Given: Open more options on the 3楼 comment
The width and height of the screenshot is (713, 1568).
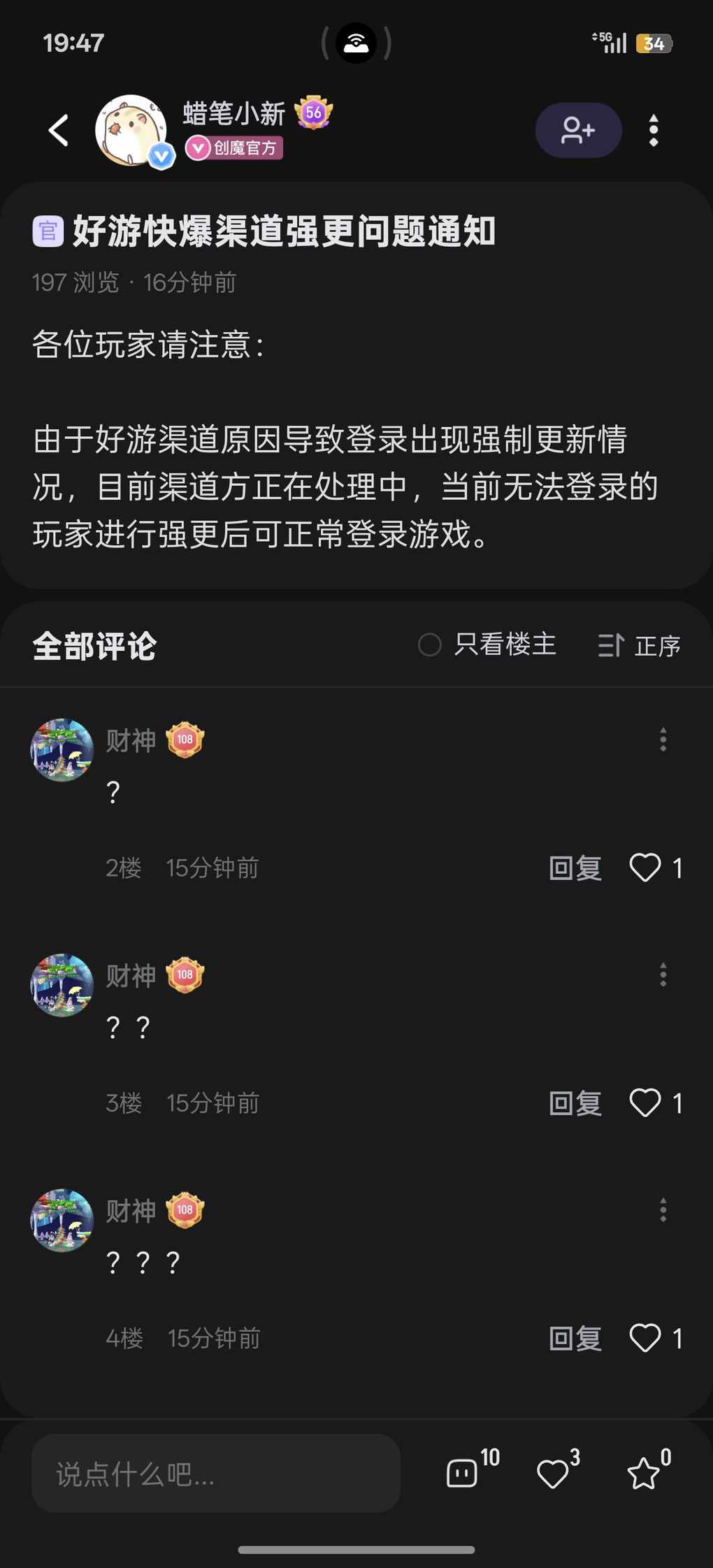Looking at the screenshot, I should (x=663, y=974).
